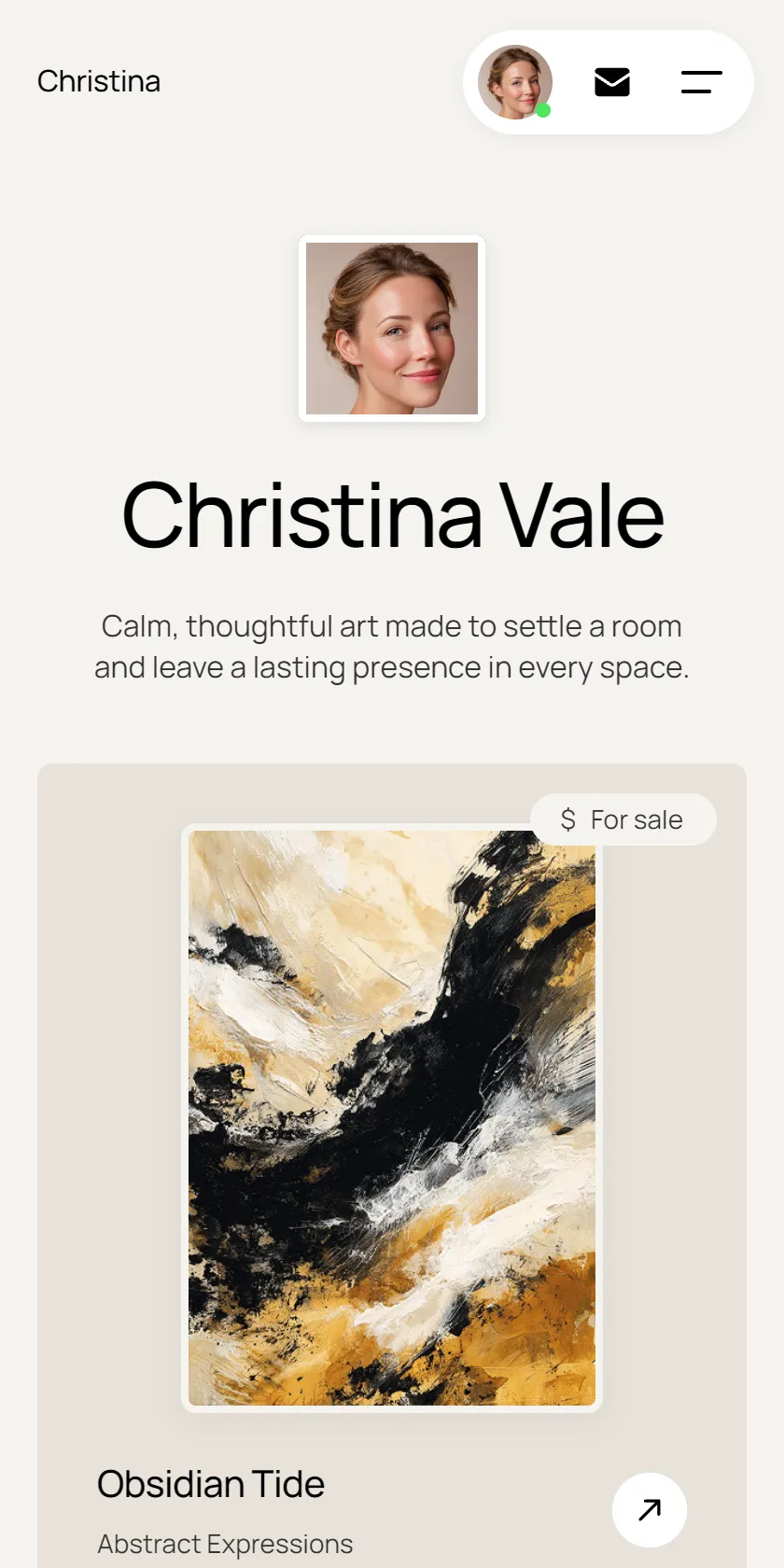The image size is (784, 1568).
Task: Open the hamburger menu
Action: pyautogui.click(x=702, y=82)
